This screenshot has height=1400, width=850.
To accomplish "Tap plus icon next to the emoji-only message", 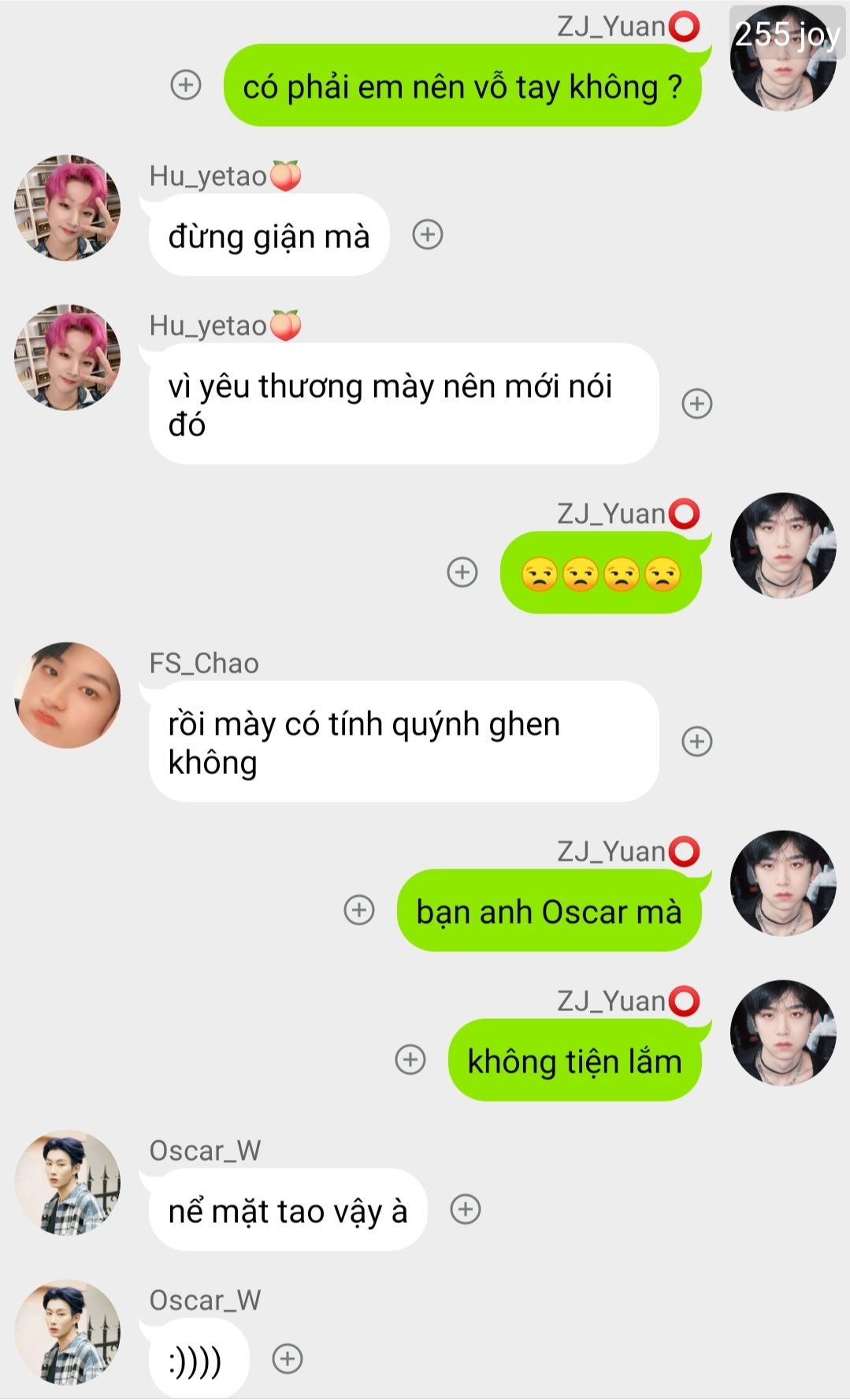I will click(462, 572).
